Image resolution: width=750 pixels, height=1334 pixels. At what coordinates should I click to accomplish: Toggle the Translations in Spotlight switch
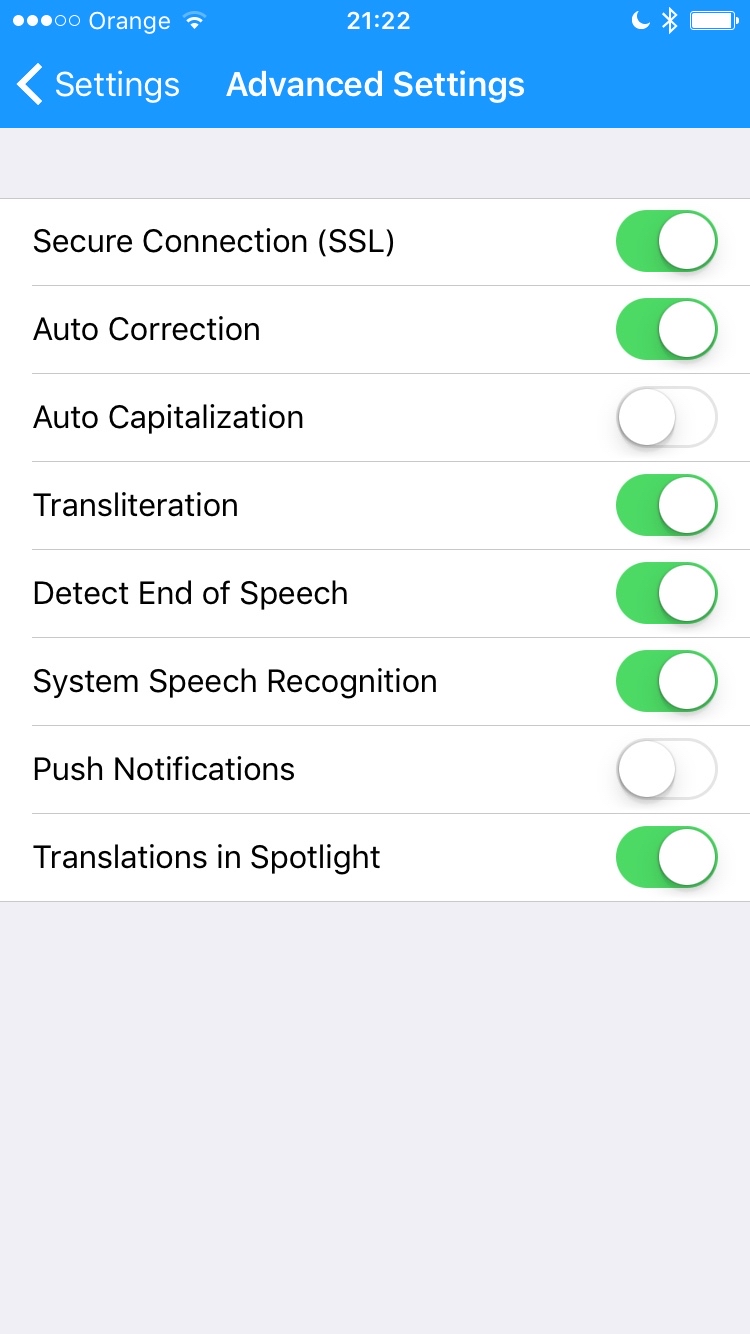(667, 857)
